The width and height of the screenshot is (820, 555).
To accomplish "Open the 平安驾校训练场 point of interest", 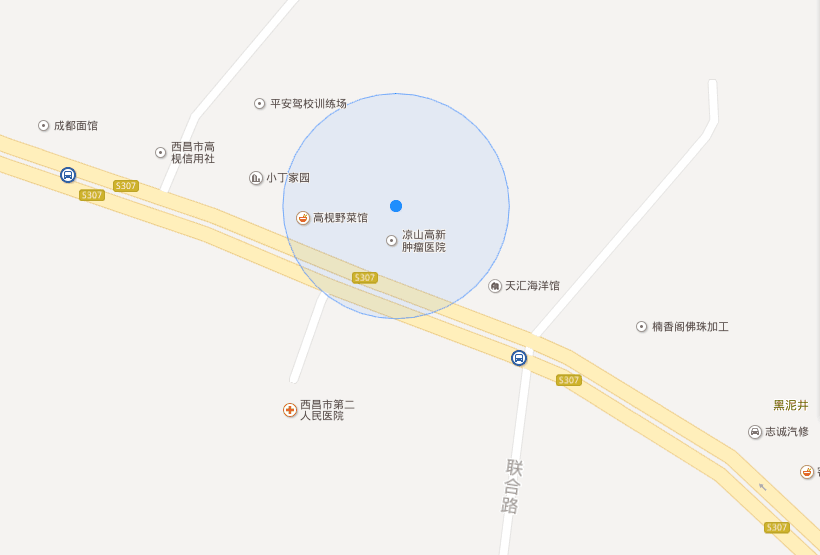I will pos(260,103).
